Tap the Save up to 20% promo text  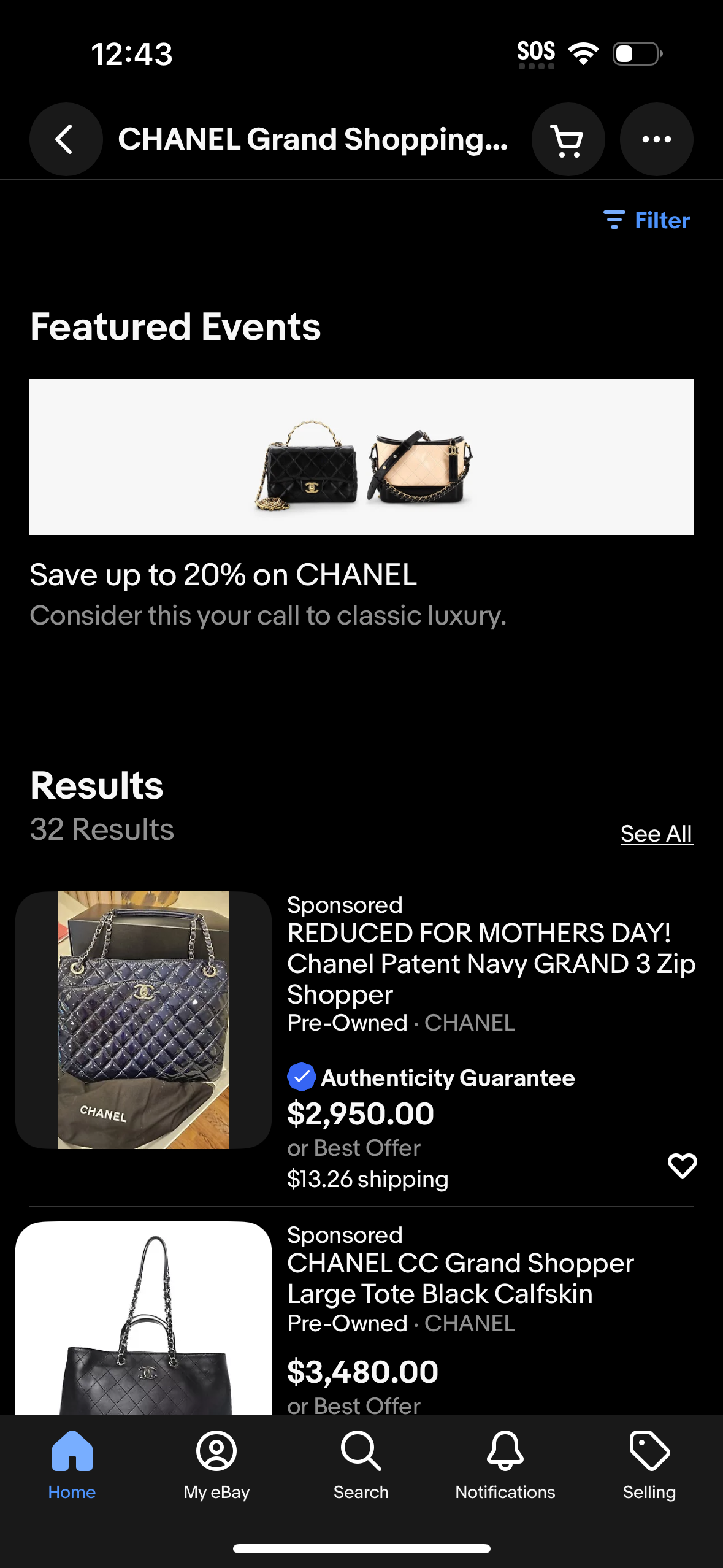click(x=223, y=575)
